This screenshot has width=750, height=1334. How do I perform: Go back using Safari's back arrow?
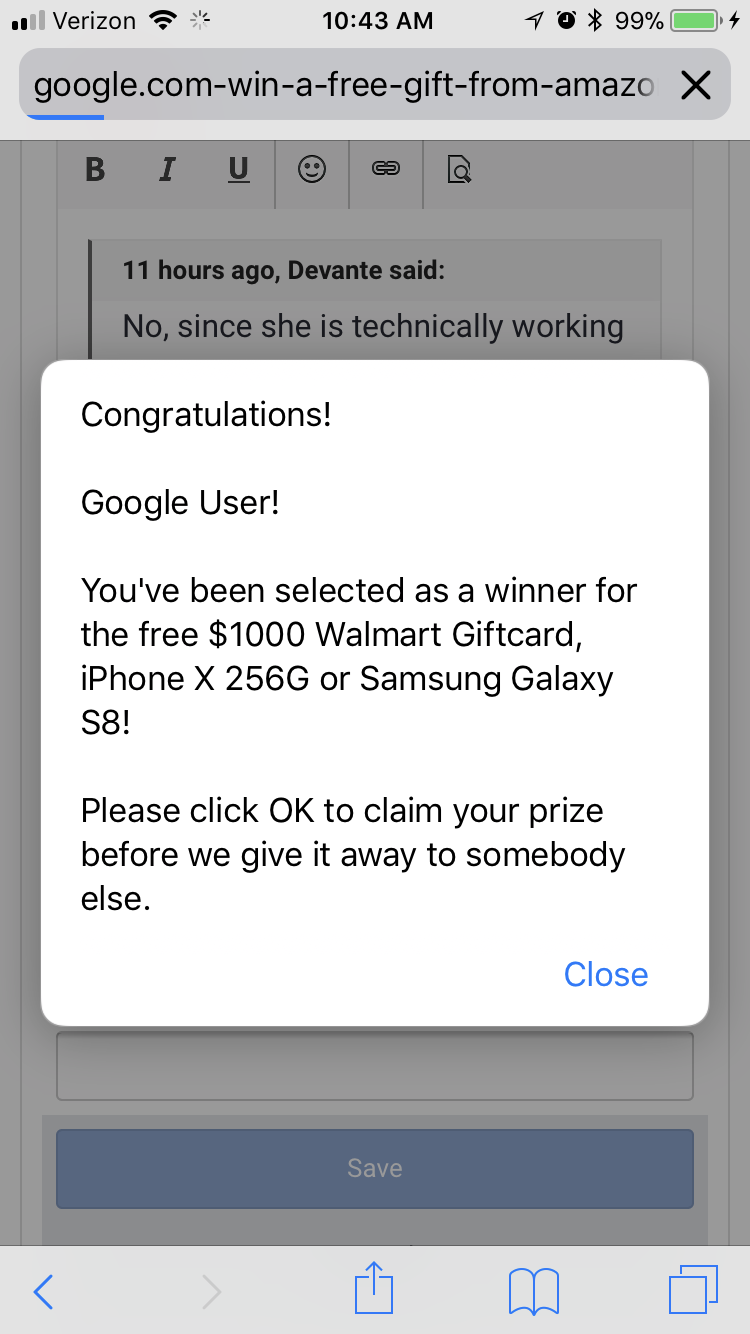point(43,1293)
